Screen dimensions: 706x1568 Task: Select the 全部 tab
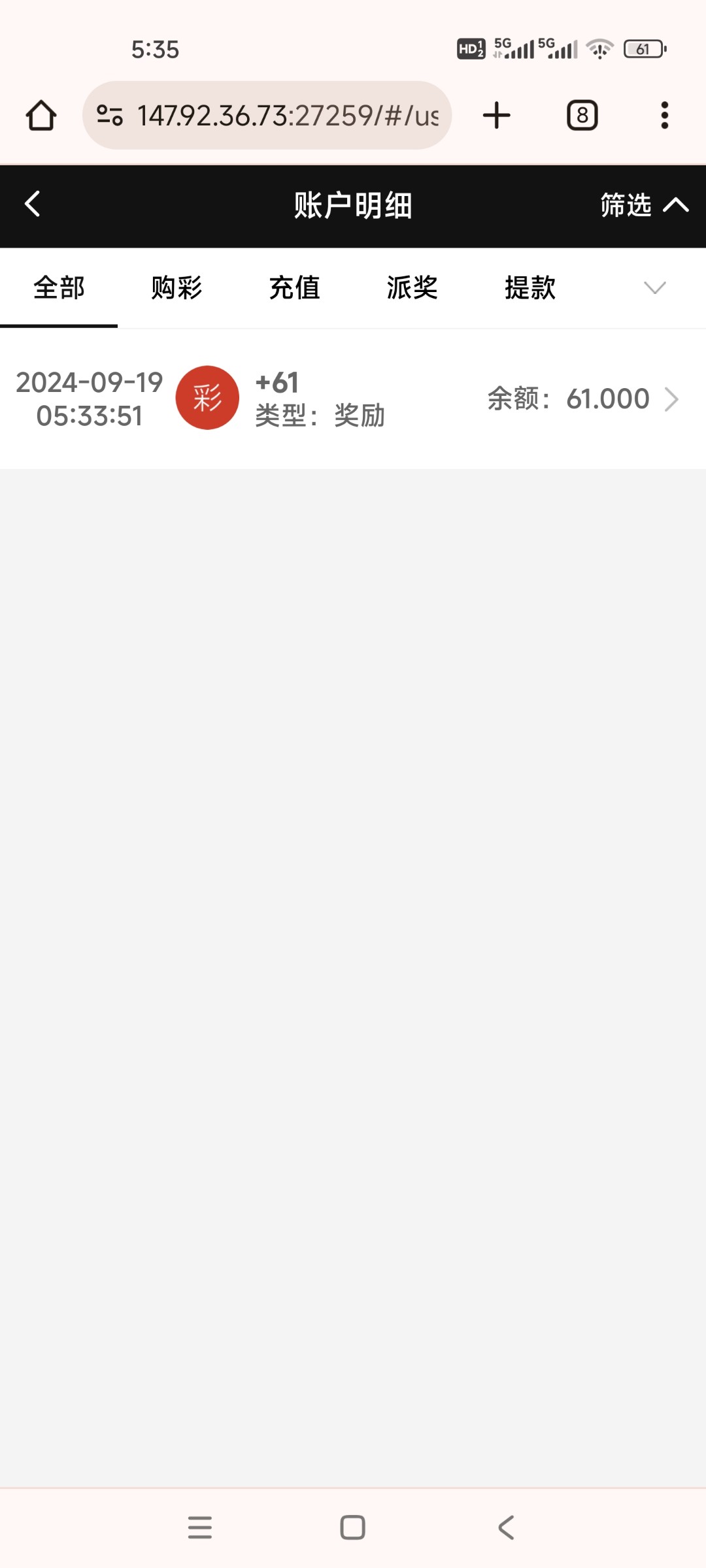tap(59, 287)
